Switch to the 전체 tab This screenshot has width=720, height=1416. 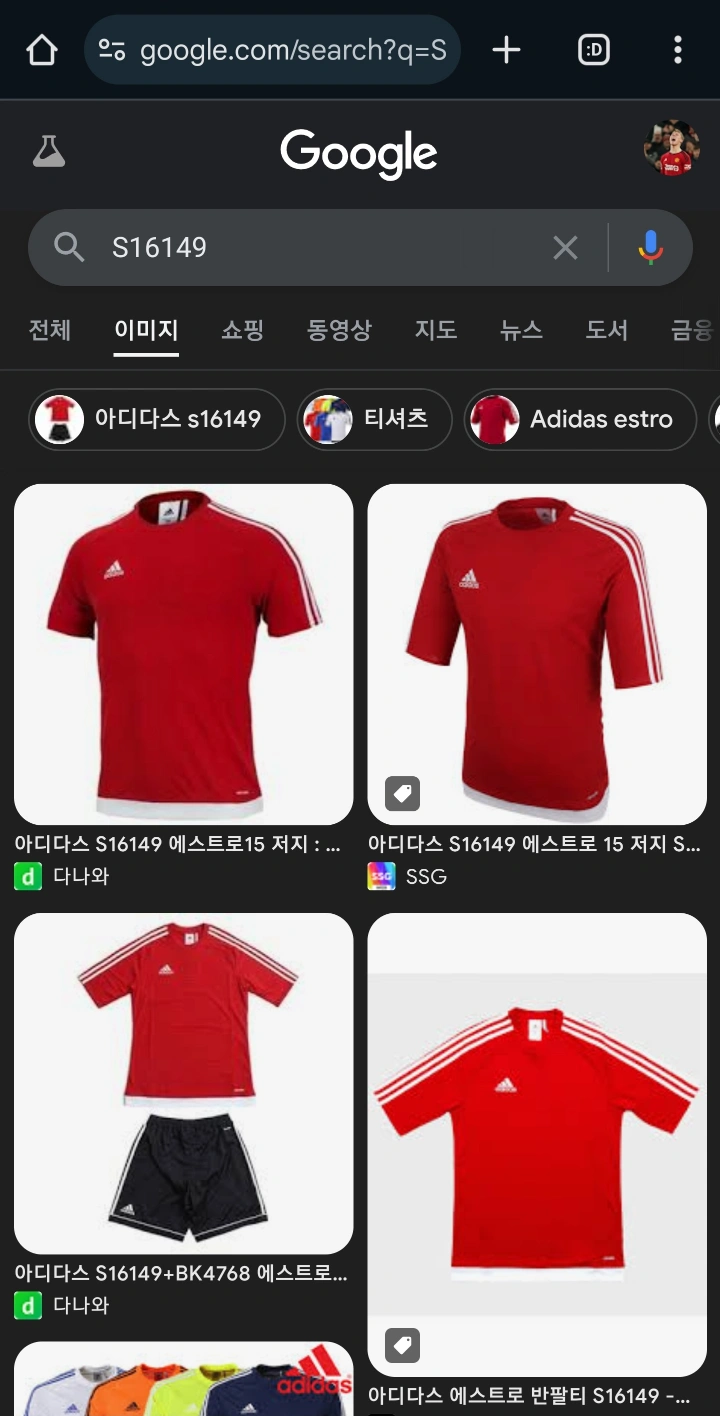[x=50, y=330]
